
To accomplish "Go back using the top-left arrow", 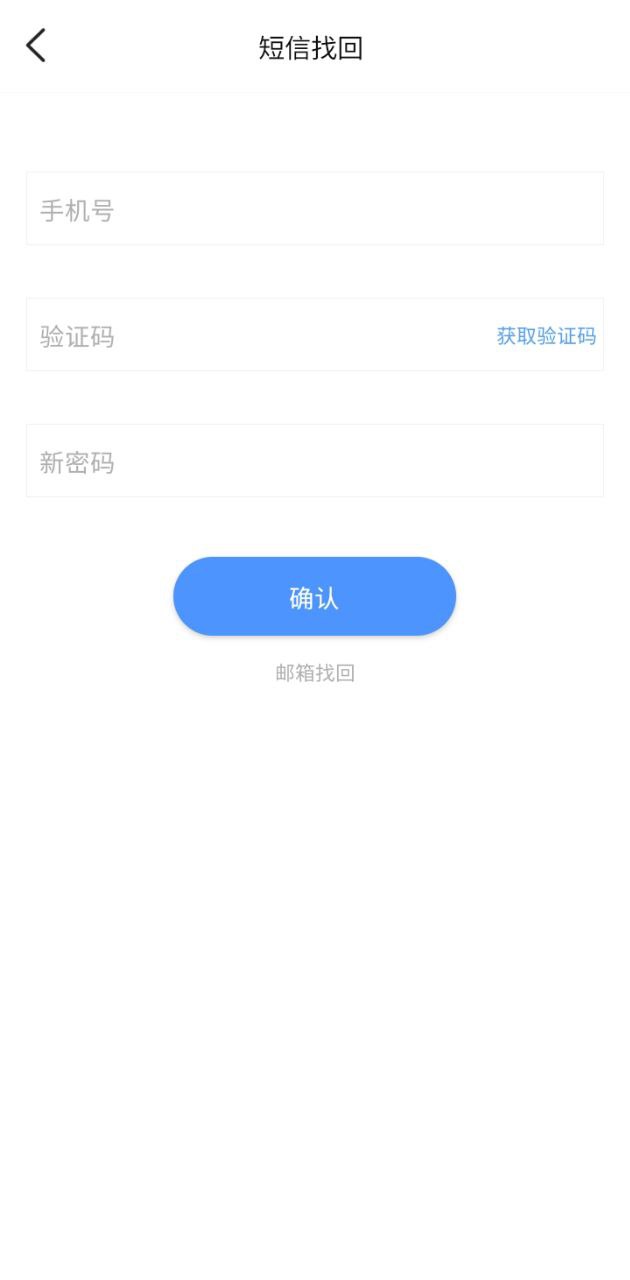I will tap(36, 46).
